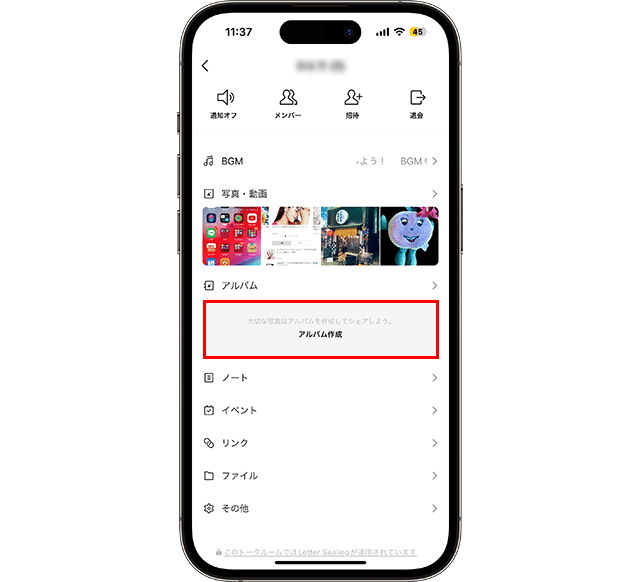This screenshot has width=640, height=582.
Task: Open the リンク row
Action: coord(320,443)
